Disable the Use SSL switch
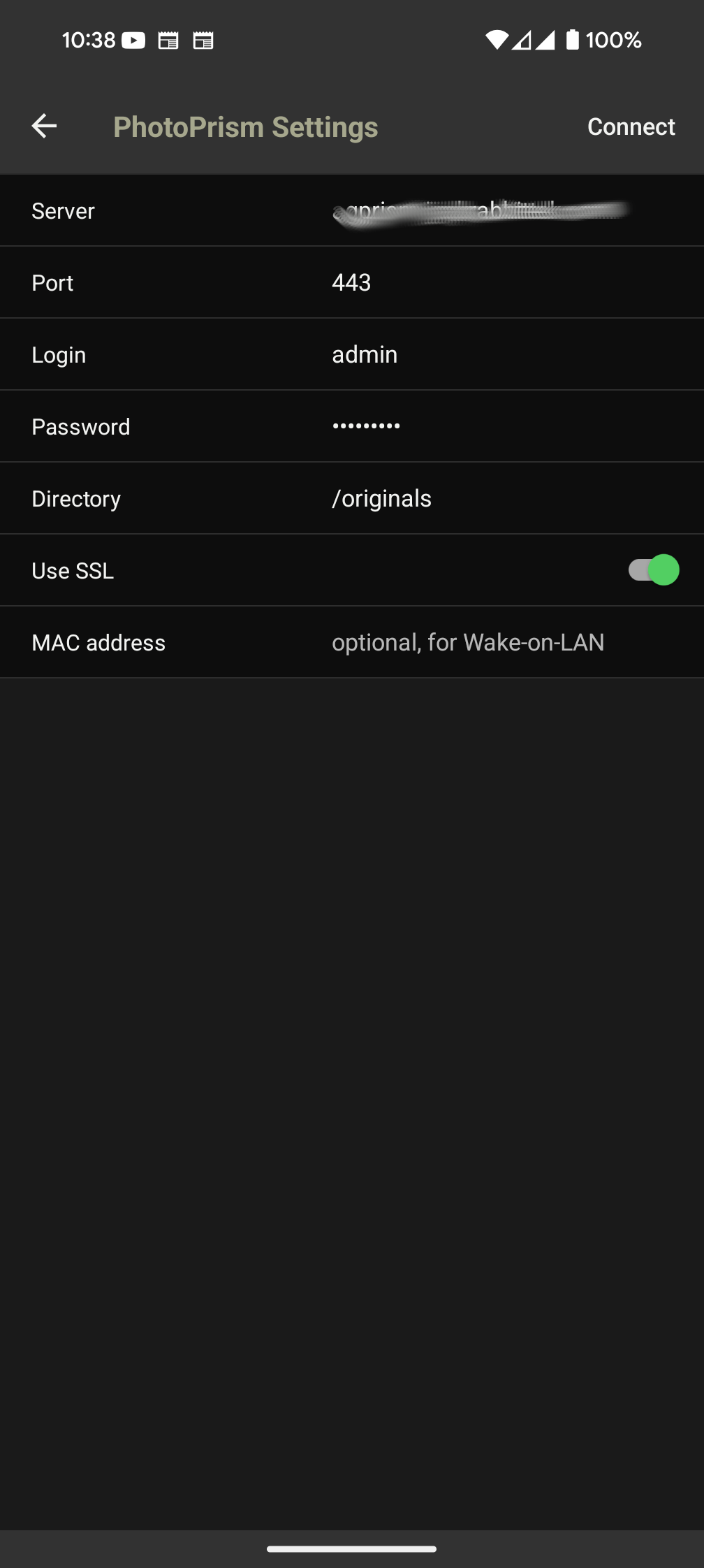 [x=653, y=570]
